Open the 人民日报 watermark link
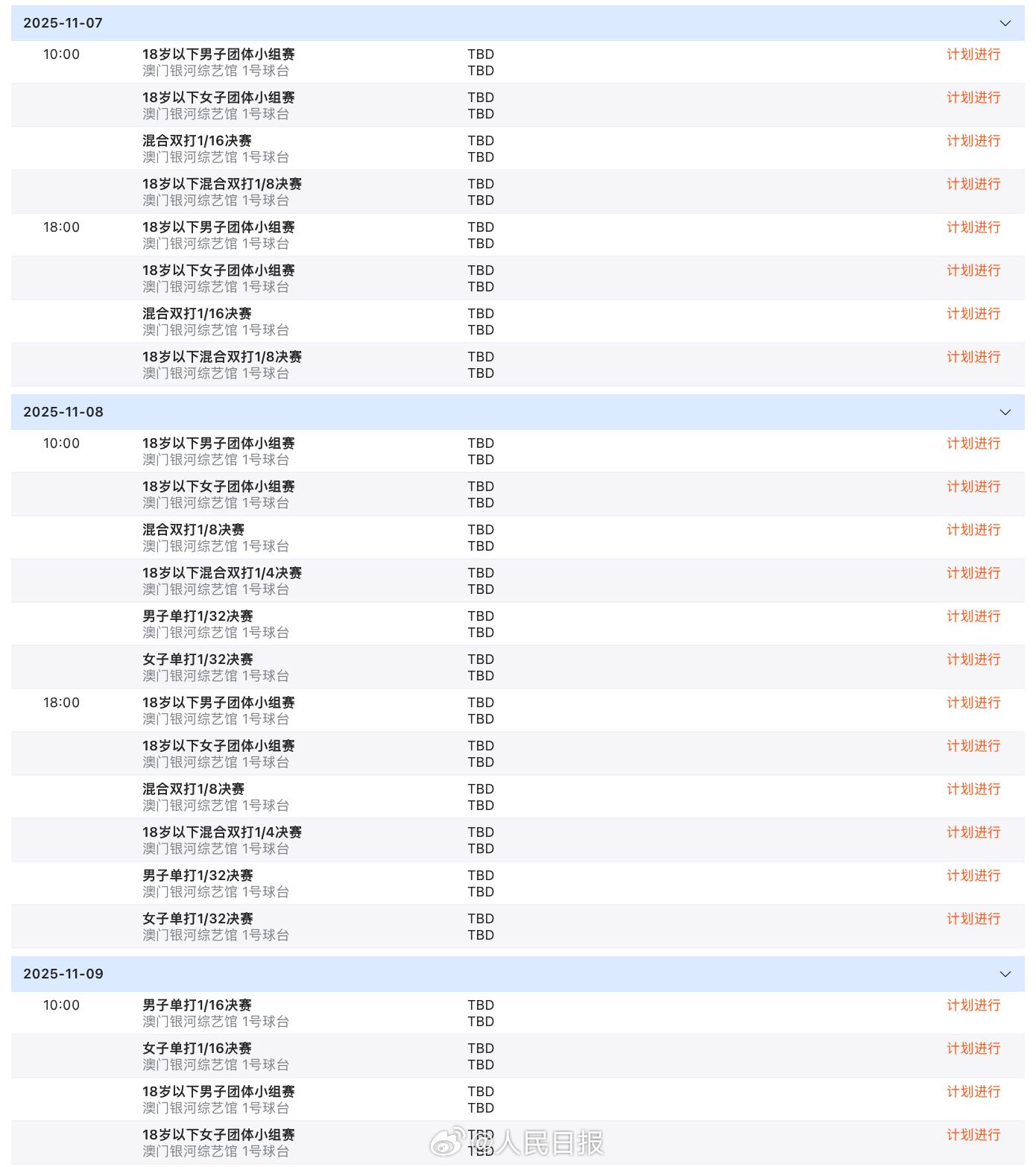This screenshot has height=1167, width=1036. coord(552,1142)
